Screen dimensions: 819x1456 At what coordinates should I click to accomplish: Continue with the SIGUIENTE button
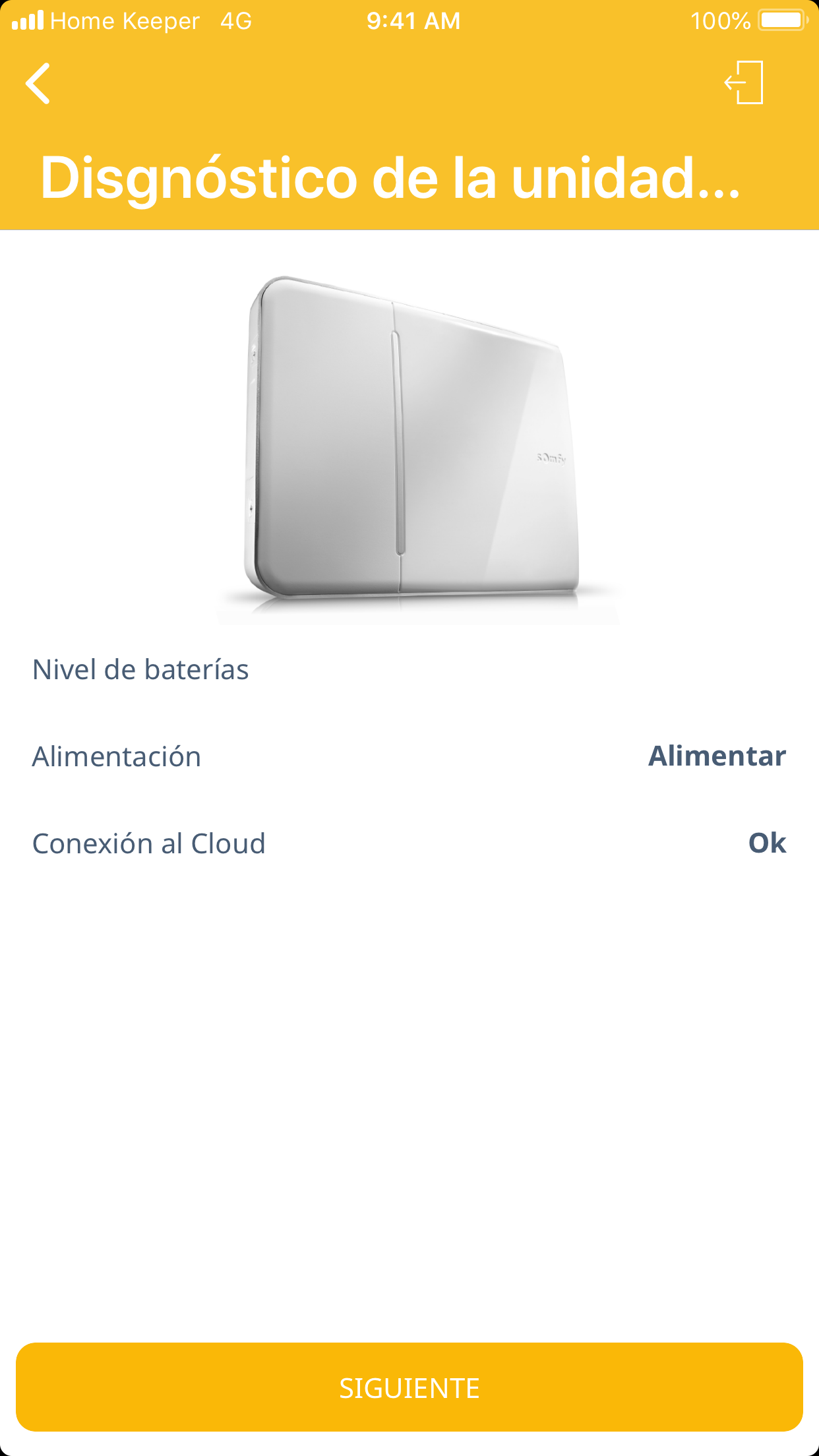(409, 1387)
